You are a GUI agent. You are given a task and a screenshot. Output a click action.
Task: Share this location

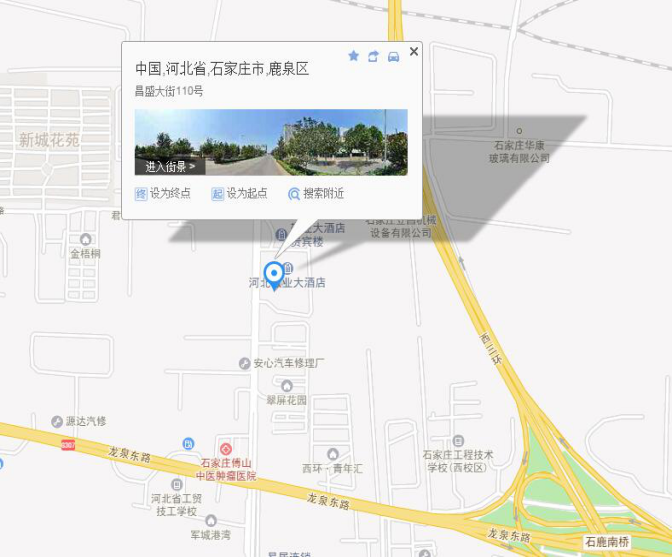pyautogui.click(x=373, y=56)
